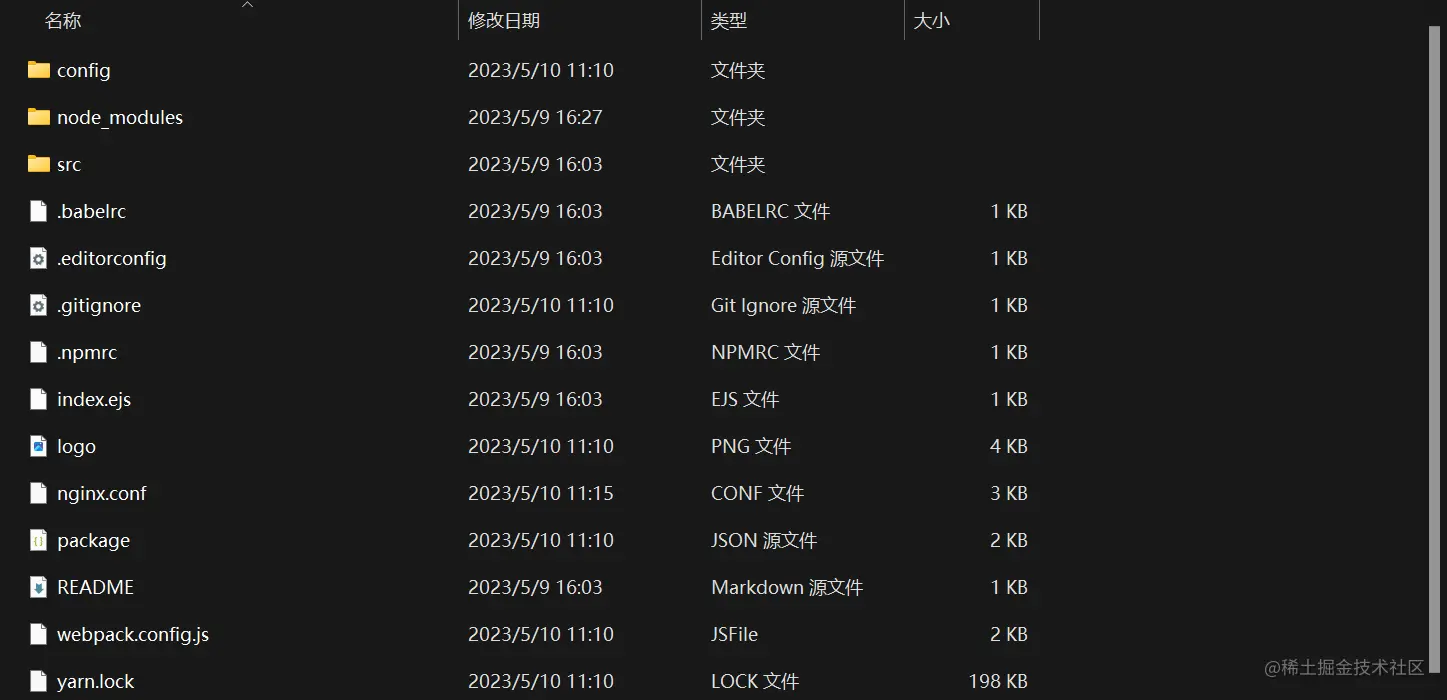Select the .editorconfig file
Screen dimensions: 1447x700
pos(111,259)
